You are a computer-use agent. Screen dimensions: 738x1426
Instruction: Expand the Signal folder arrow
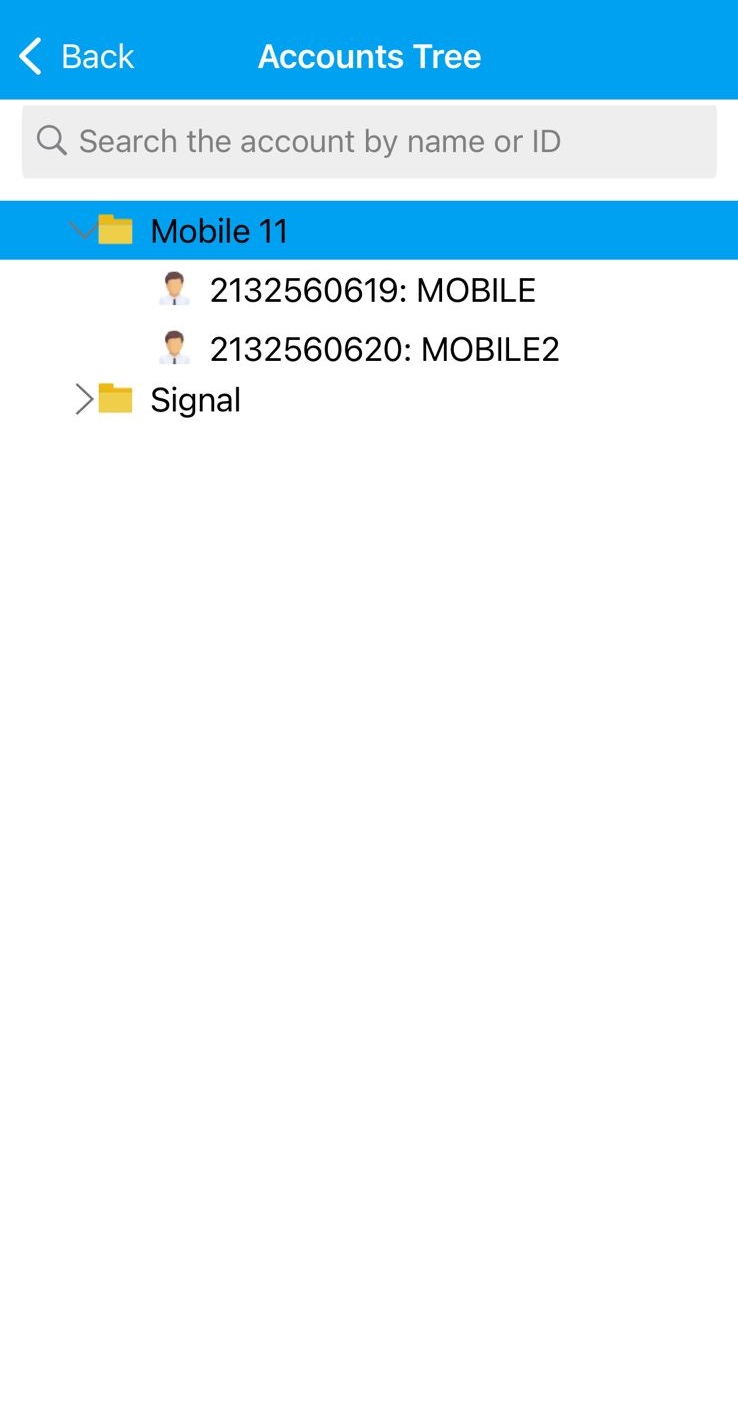click(x=84, y=399)
